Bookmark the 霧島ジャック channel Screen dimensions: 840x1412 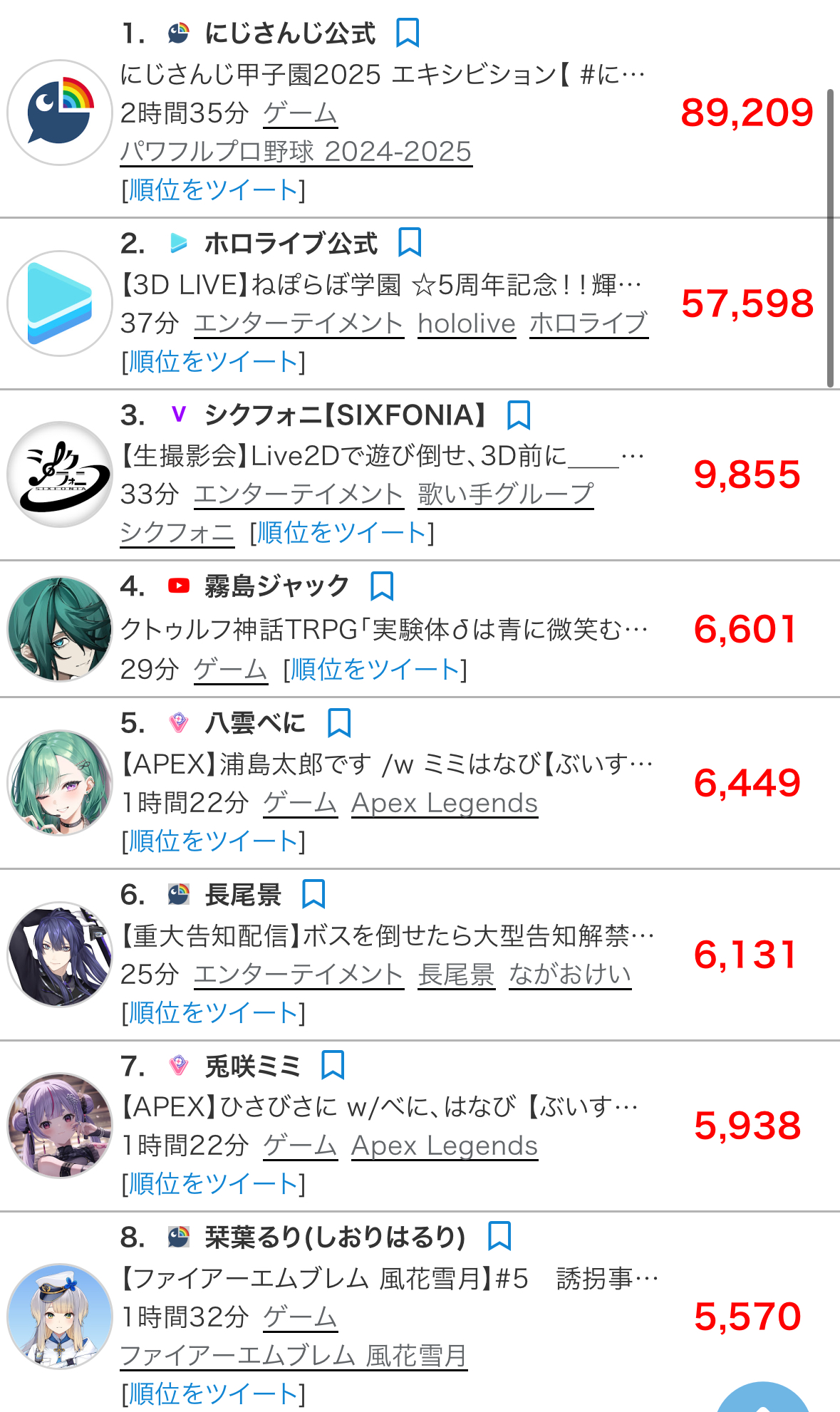point(383,586)
